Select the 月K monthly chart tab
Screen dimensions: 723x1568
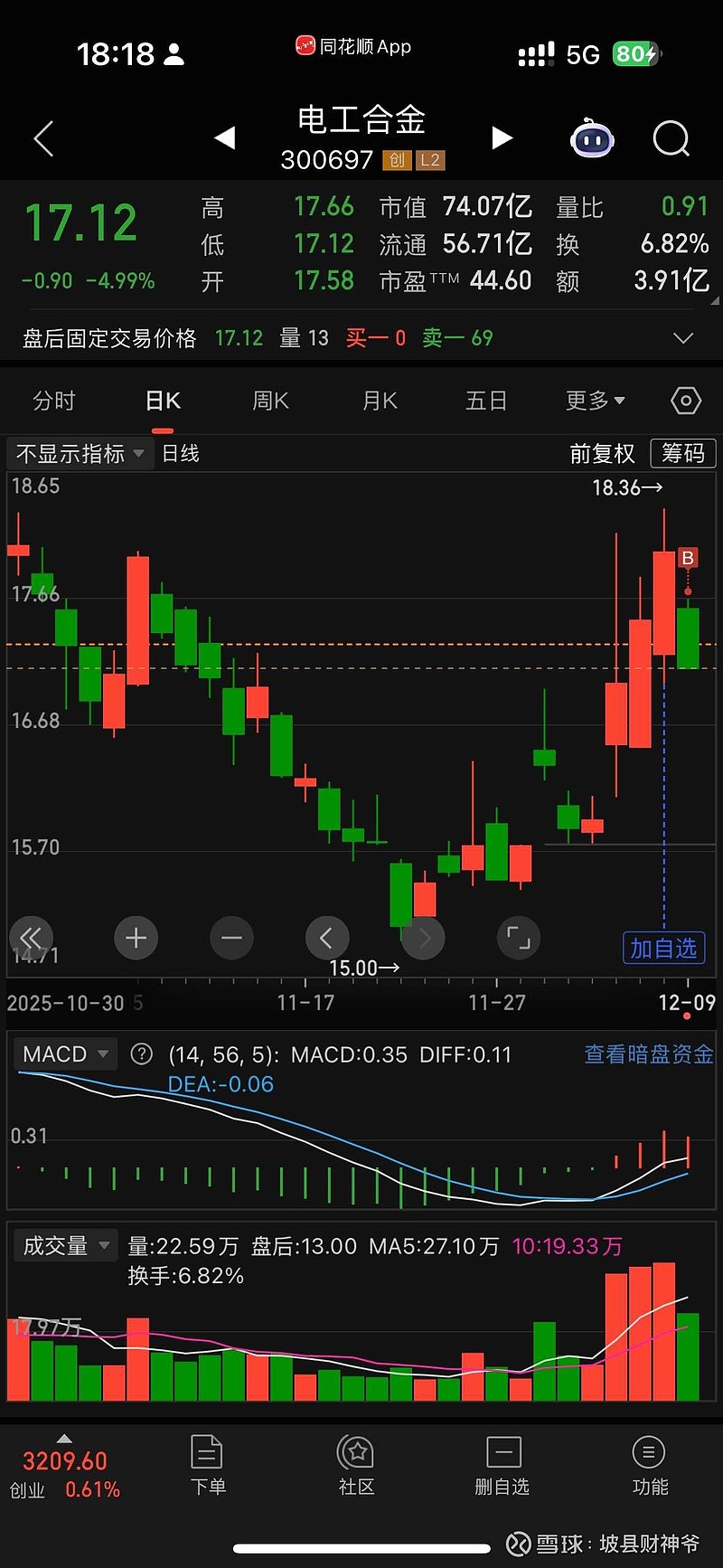coord(380,401)
